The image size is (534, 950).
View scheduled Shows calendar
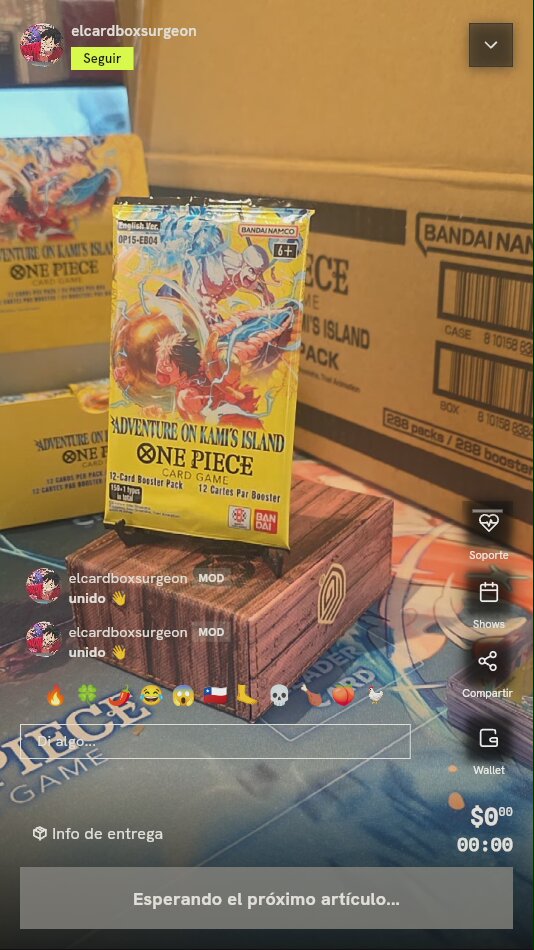(489, 604)
